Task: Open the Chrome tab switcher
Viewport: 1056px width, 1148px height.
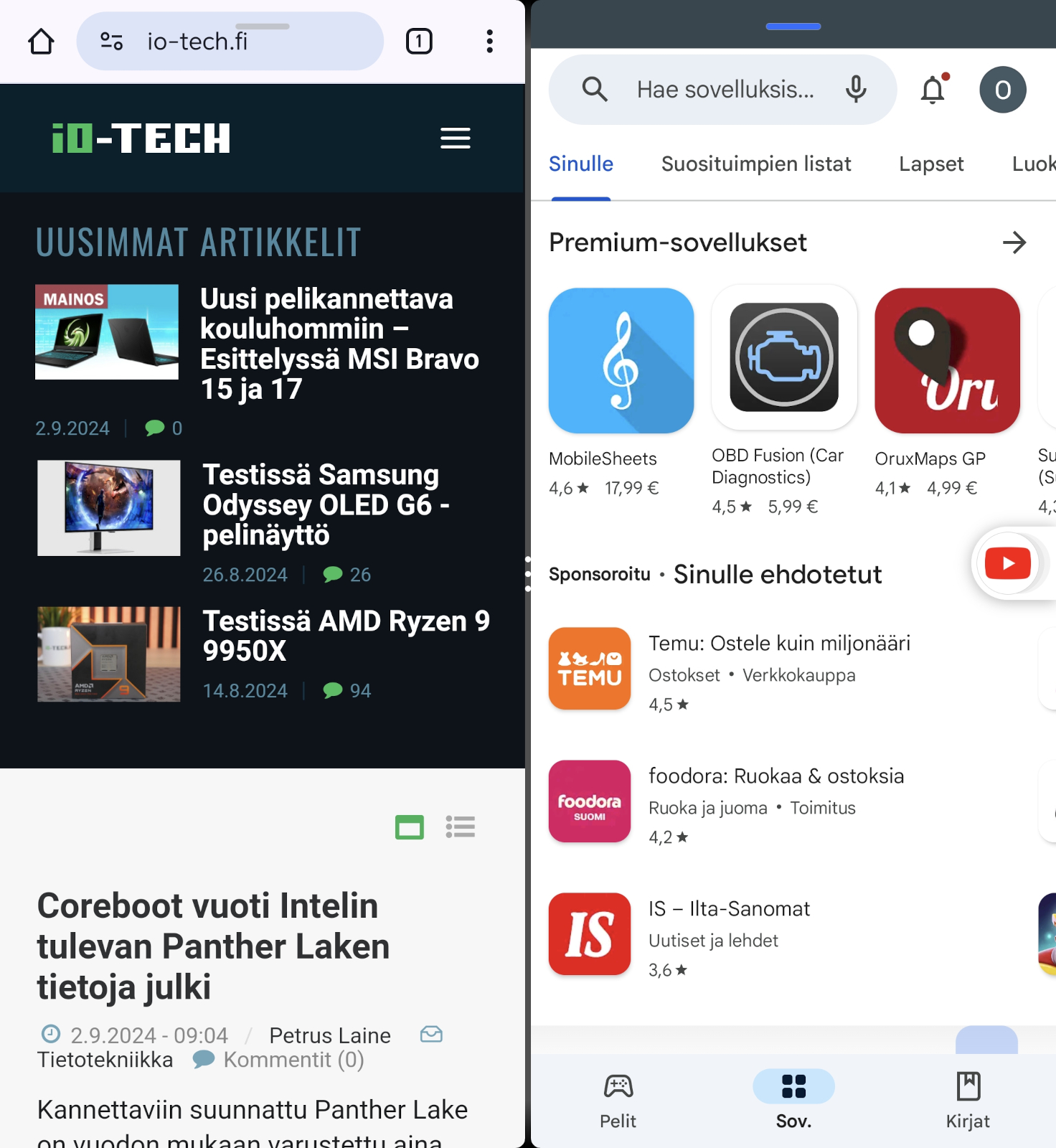Action: point(419,42)
